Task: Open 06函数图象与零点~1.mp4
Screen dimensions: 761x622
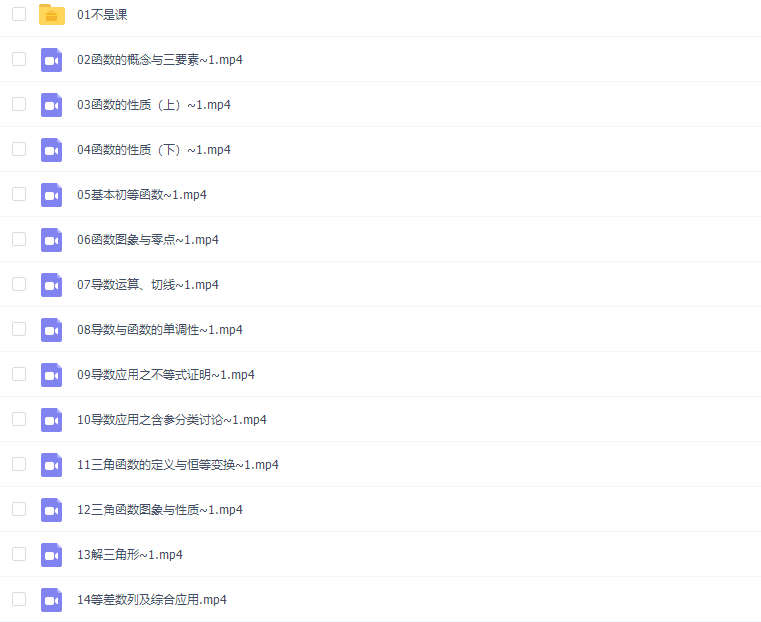Action: tap(147, 240)
